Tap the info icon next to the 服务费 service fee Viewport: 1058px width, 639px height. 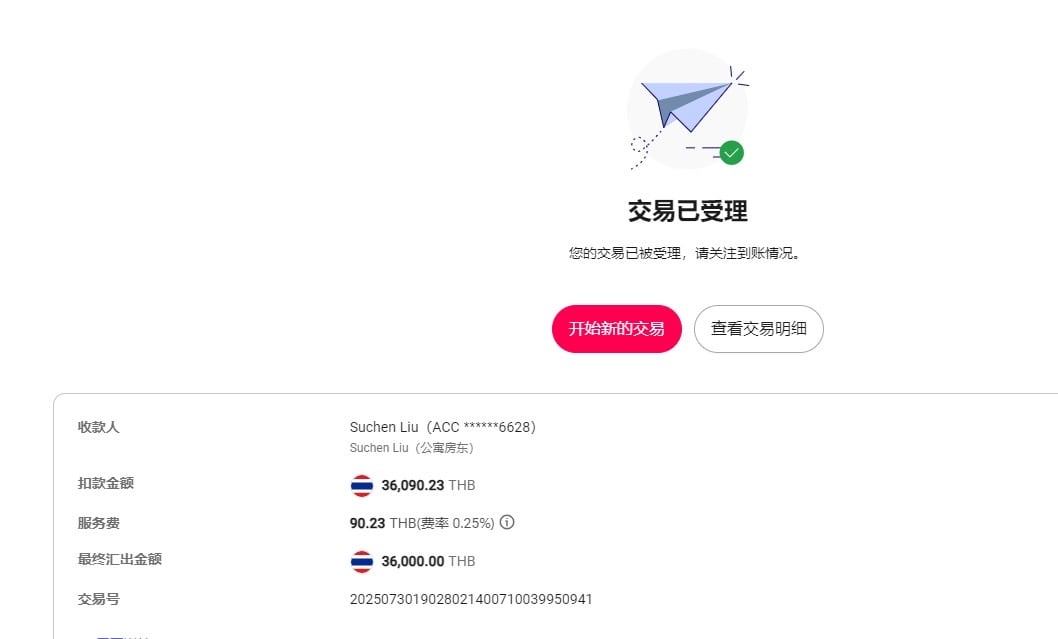(x=507, y=522)
